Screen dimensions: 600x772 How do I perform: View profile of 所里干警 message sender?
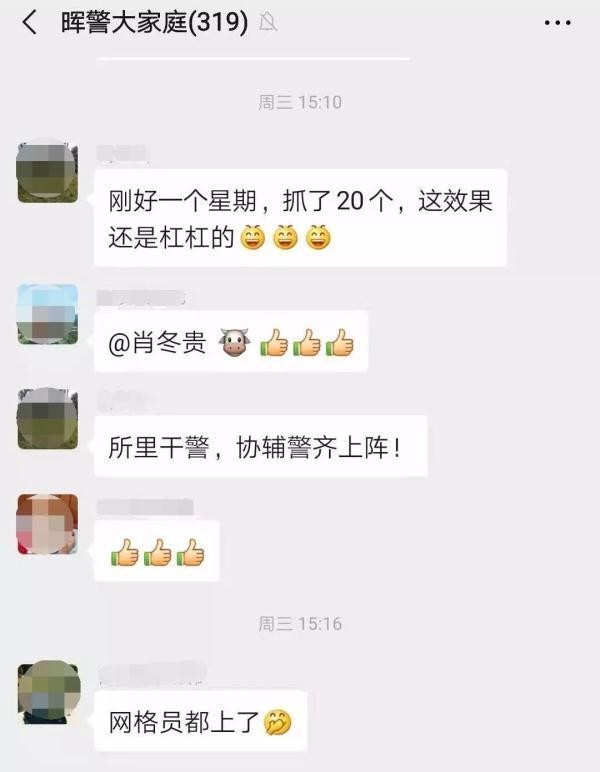pyautogui.click(x=47, y=419)
